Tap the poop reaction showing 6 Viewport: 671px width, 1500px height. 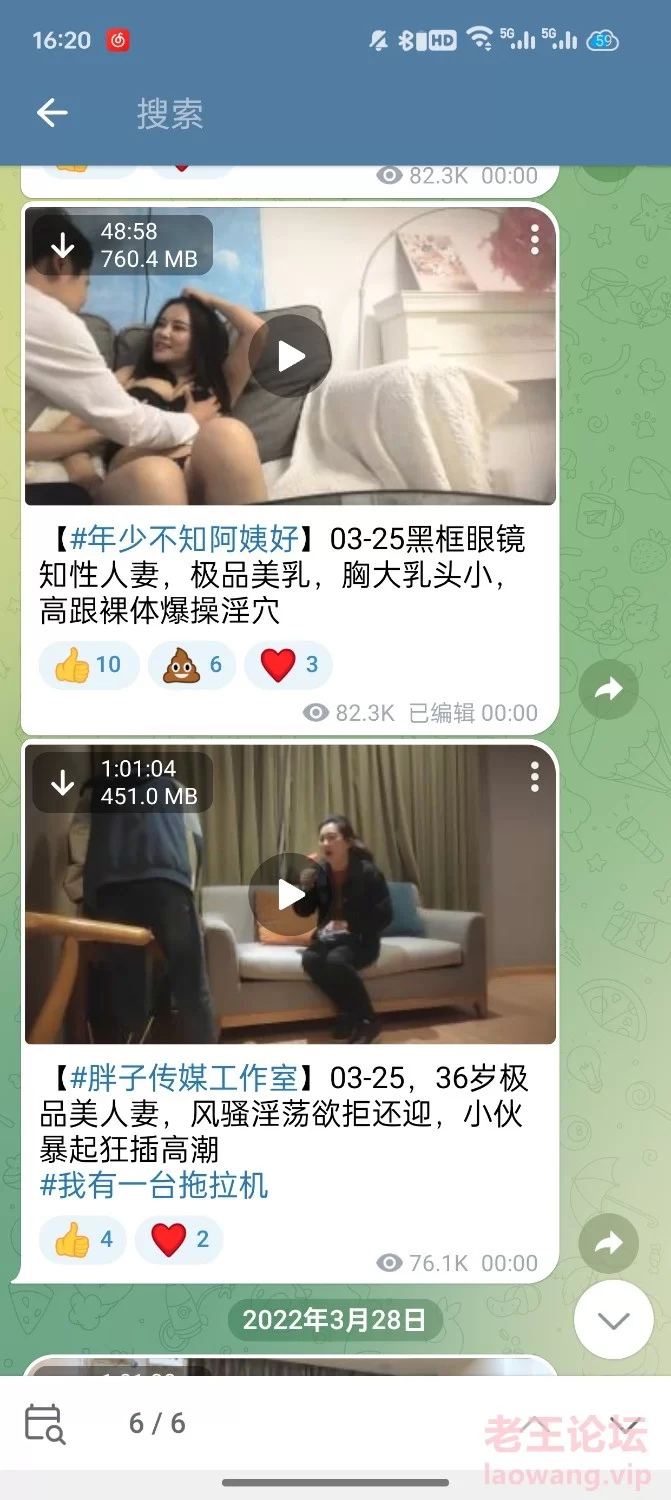pos(192,665)
